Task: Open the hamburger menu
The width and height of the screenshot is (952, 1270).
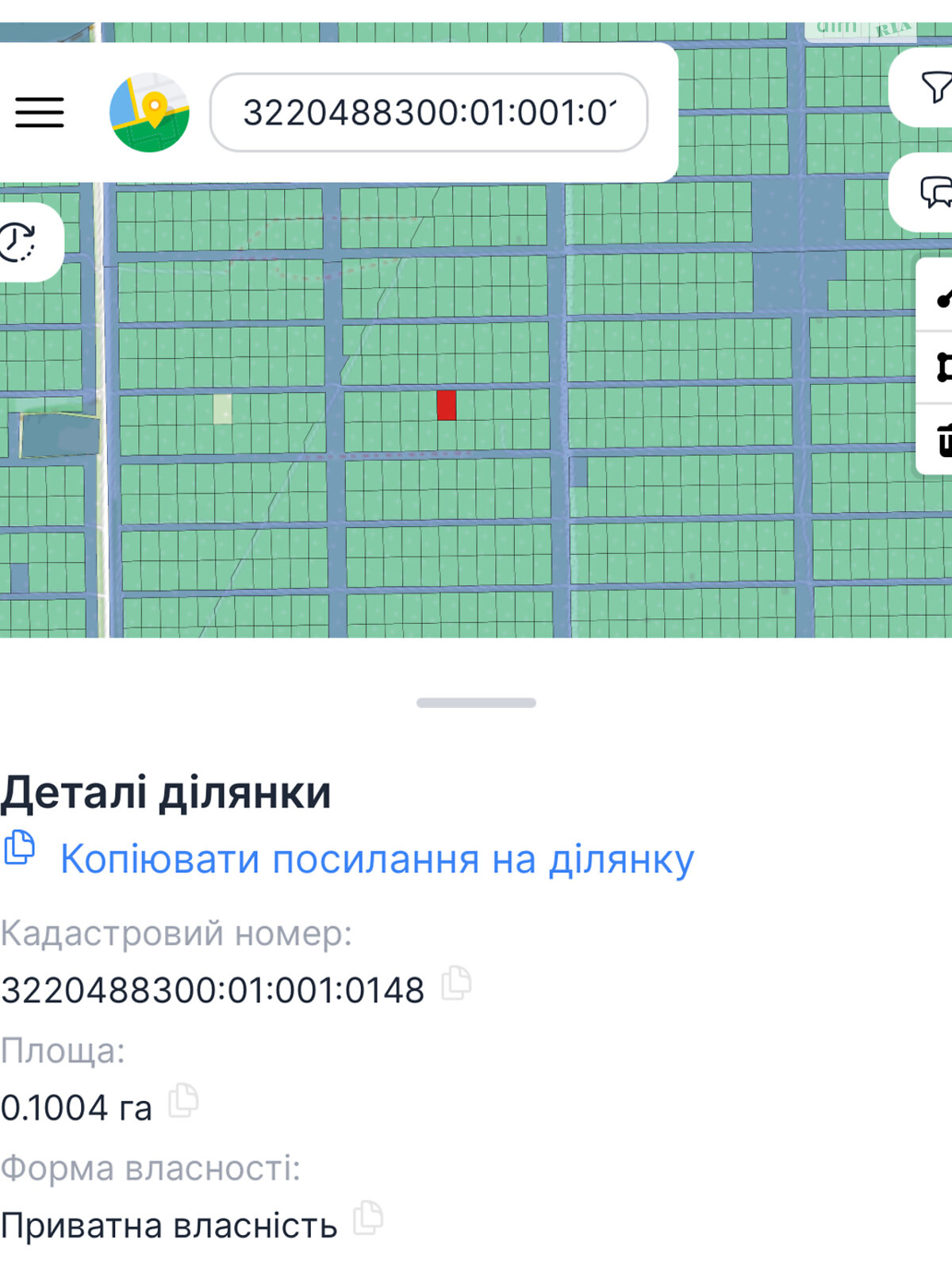Action: point(40,113)
